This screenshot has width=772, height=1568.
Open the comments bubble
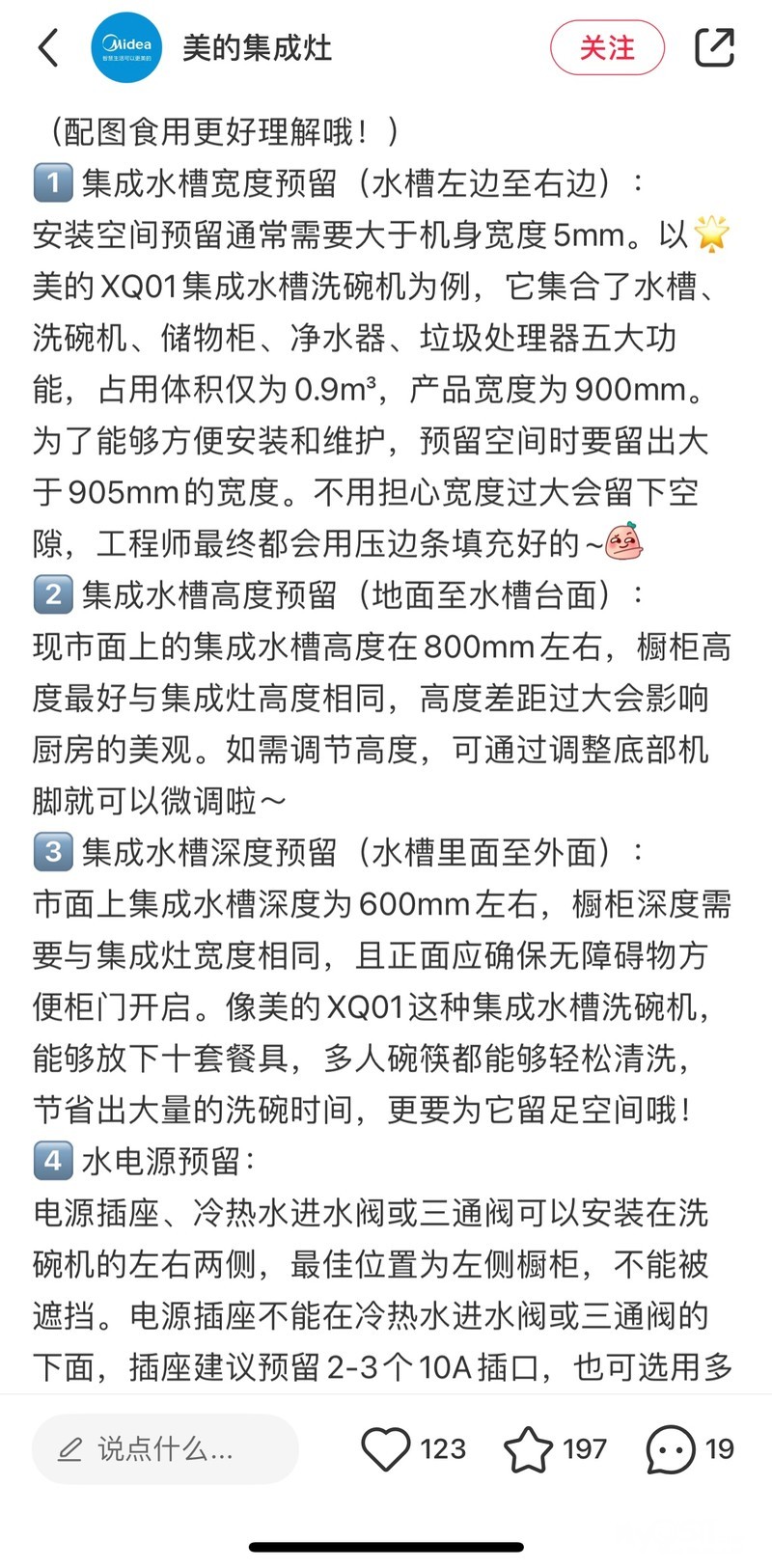[x=670, y=1448]
